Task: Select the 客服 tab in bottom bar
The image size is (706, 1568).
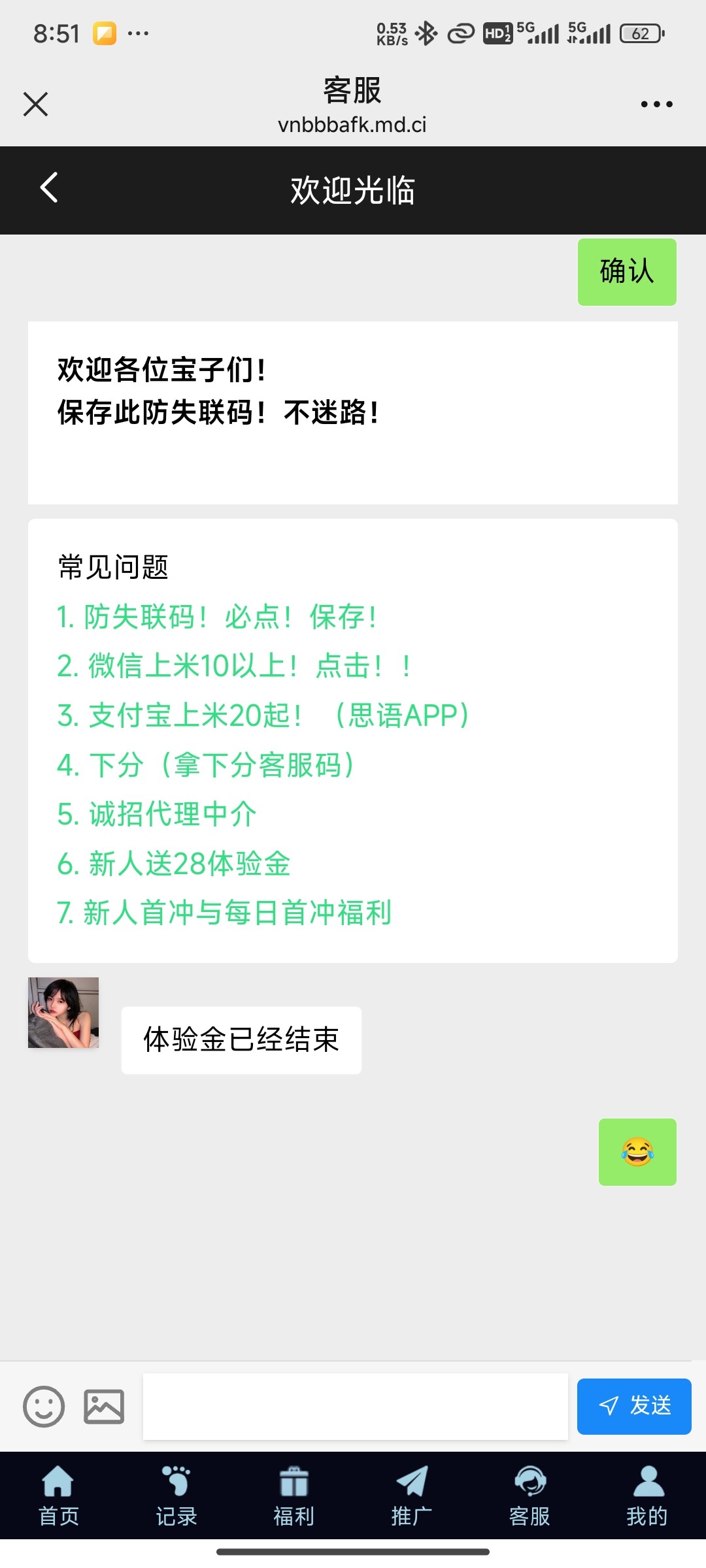Action: (x=529, y=1495)
